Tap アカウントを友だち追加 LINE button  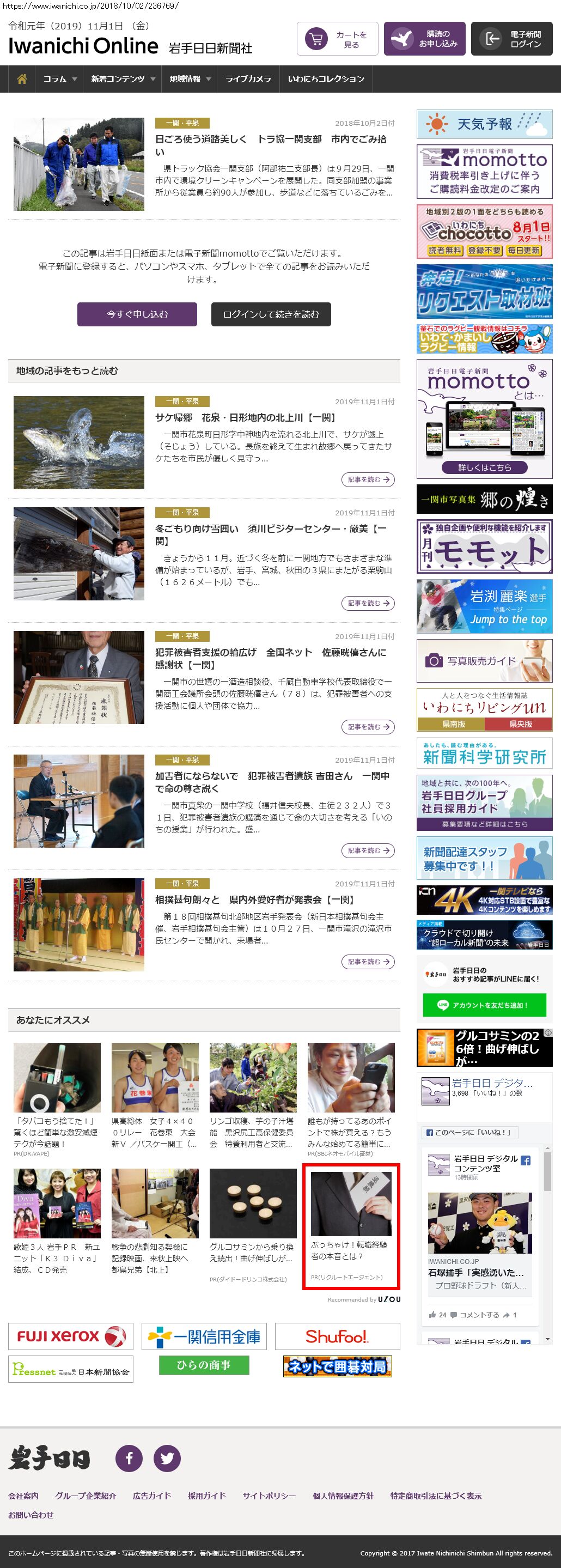484,1005
